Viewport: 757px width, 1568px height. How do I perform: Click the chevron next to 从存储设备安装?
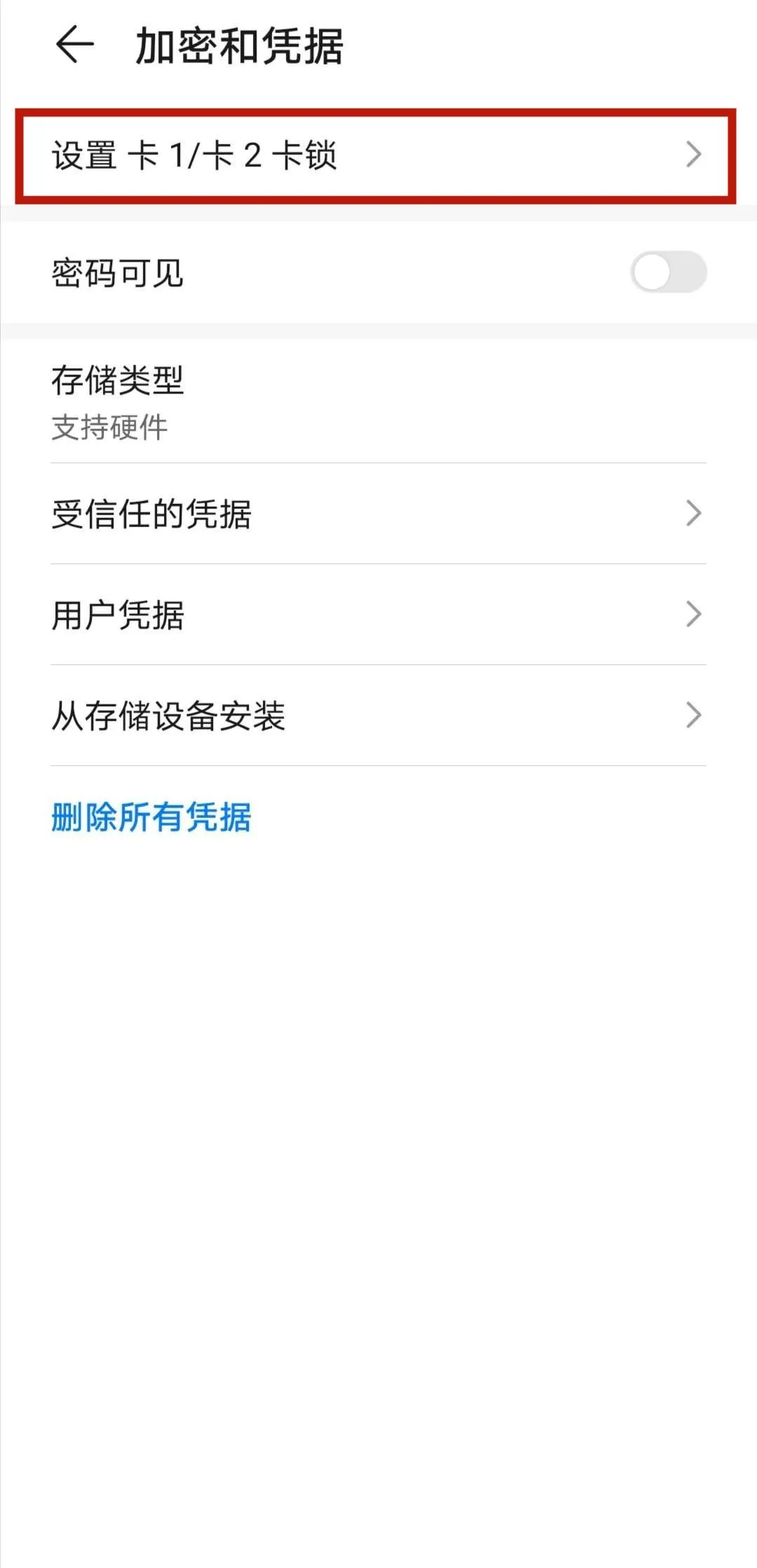(695, 716)
